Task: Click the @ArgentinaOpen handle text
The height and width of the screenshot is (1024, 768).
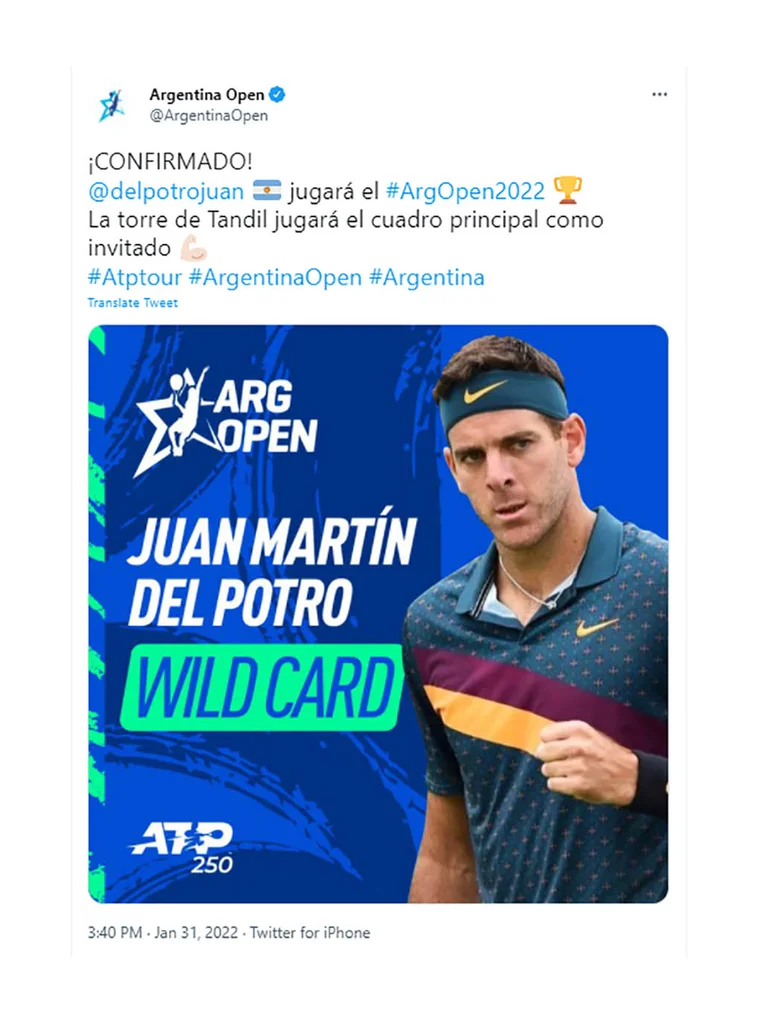Action: coord(211,114)
